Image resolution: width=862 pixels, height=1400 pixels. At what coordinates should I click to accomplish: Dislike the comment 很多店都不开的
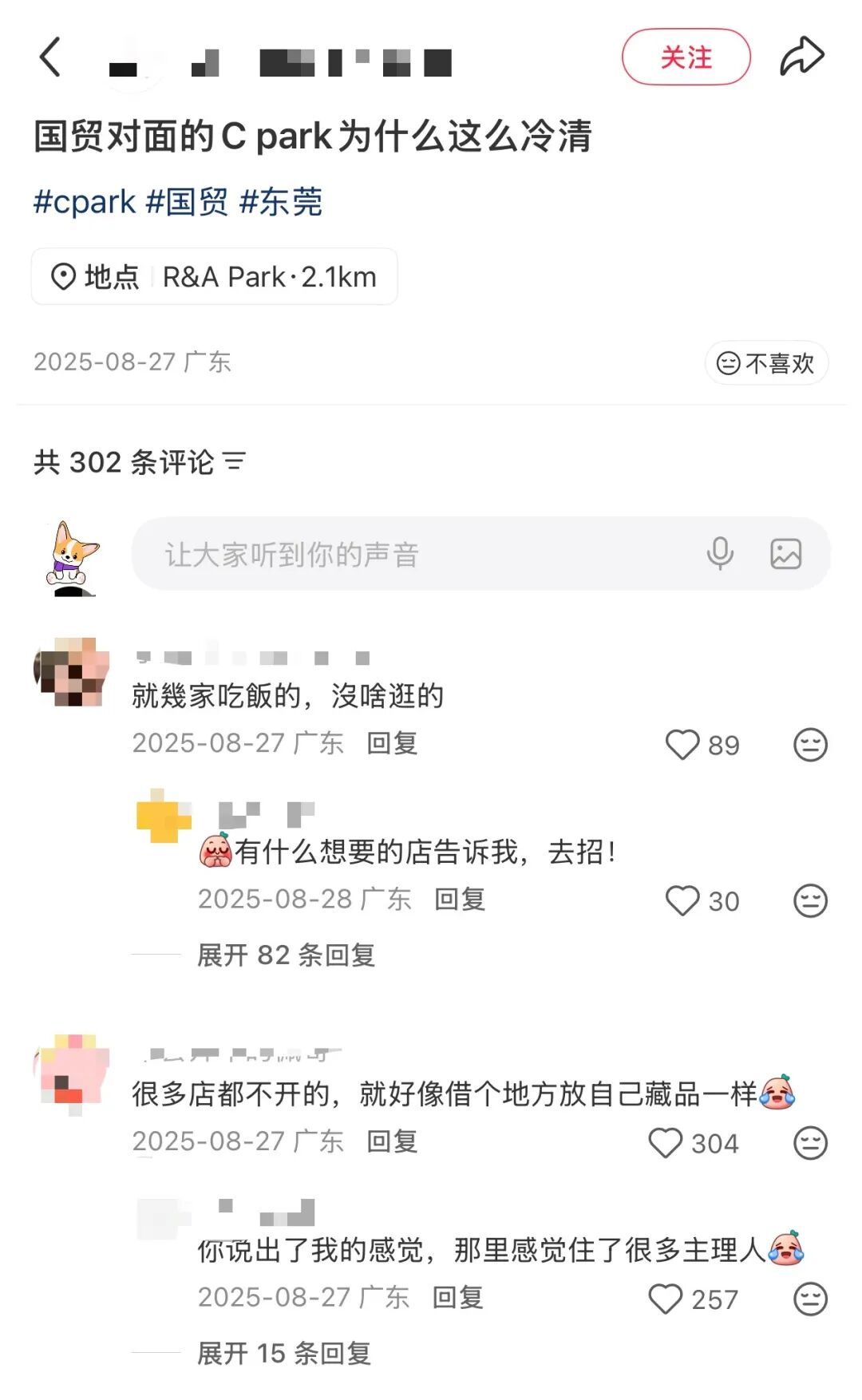pos(810,1143)
